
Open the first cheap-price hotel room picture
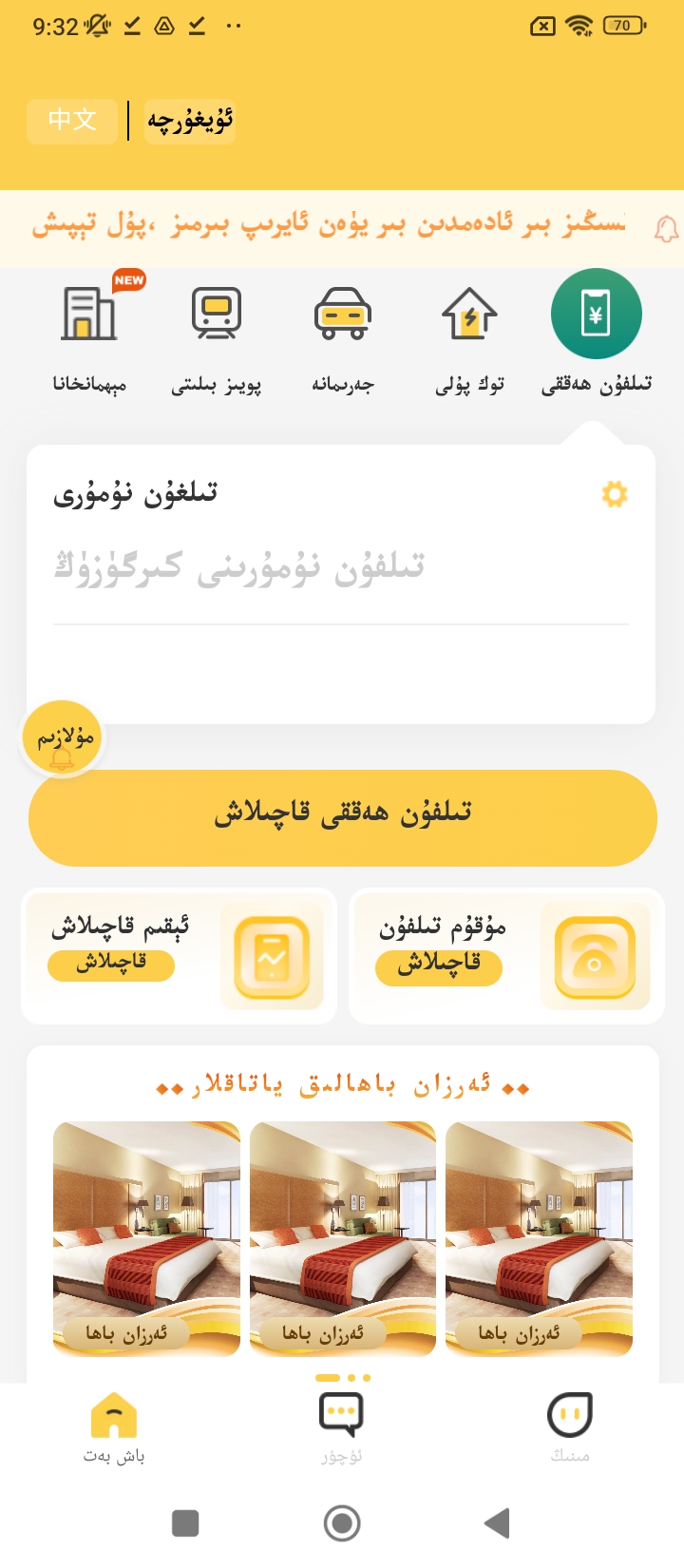[x=146, y=1235]
